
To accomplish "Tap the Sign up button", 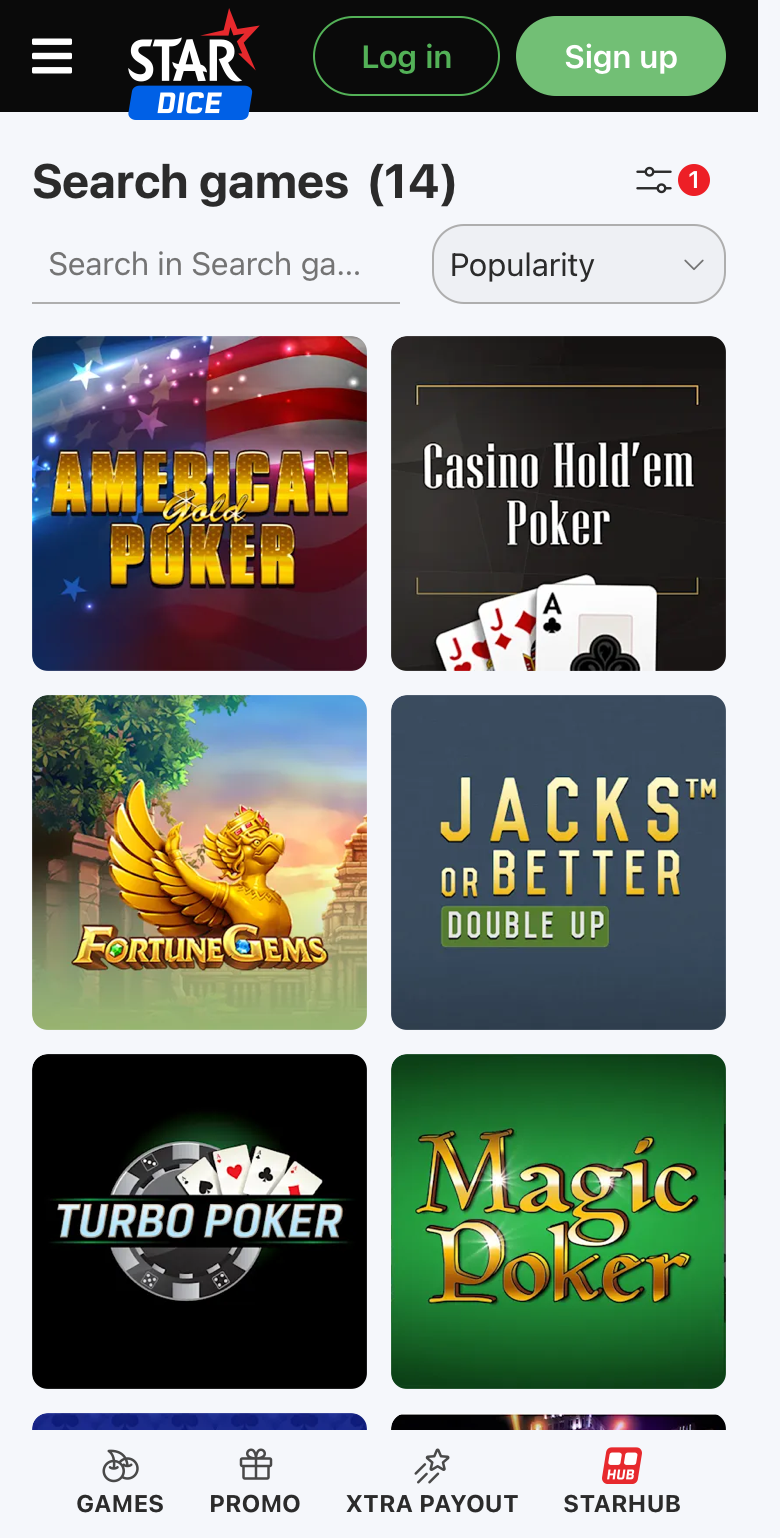I will [621, 56].
